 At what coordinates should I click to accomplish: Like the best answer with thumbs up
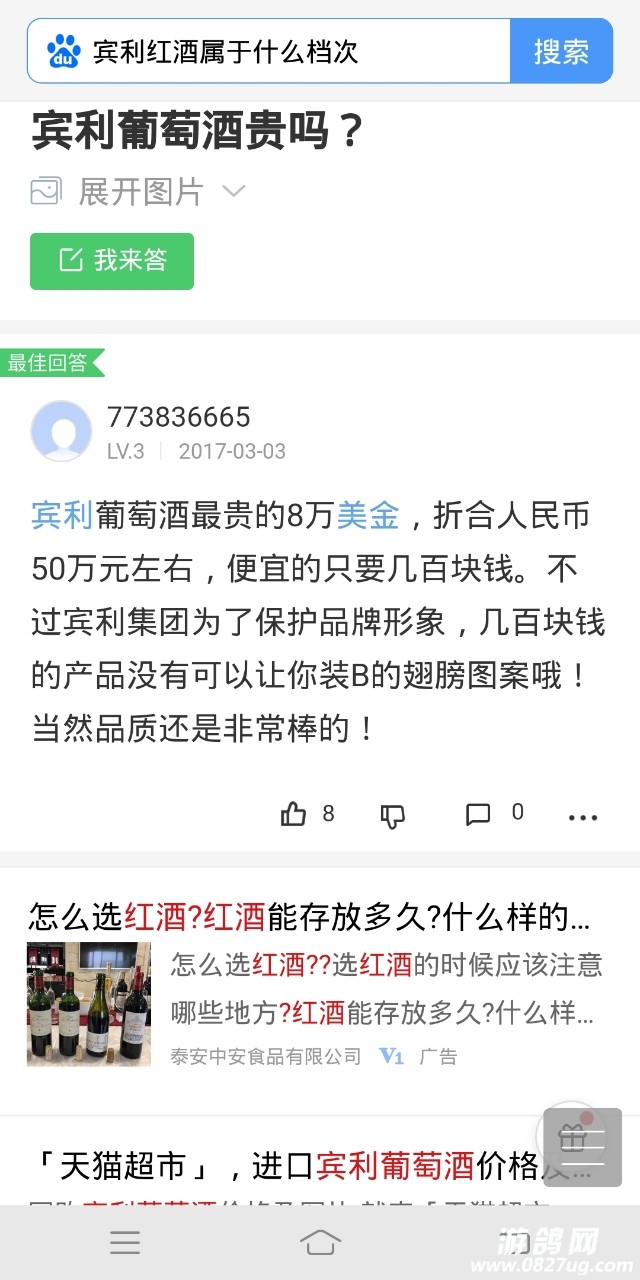pos(294,814)
